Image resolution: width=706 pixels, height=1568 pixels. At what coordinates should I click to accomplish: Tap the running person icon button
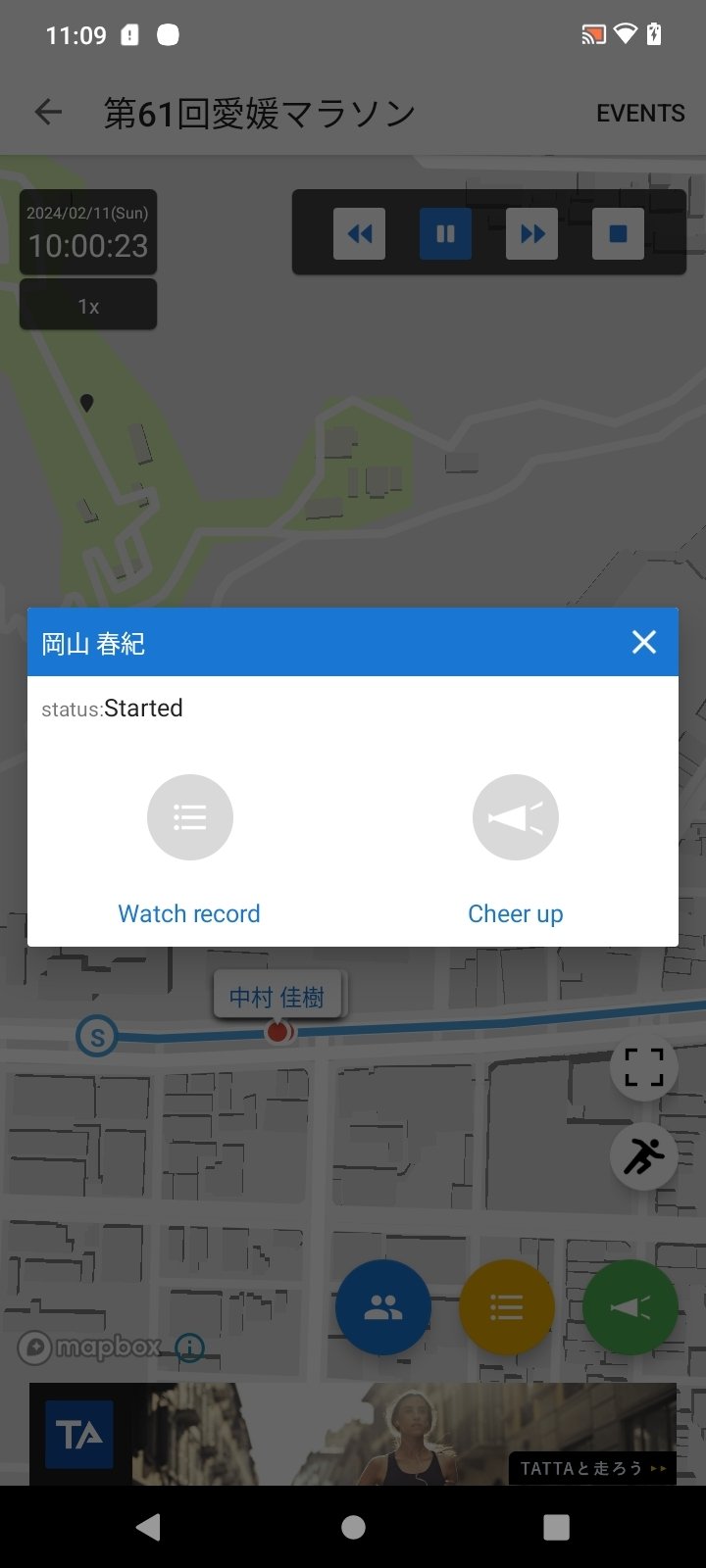pyautogui.click(x=643, y=1156)
